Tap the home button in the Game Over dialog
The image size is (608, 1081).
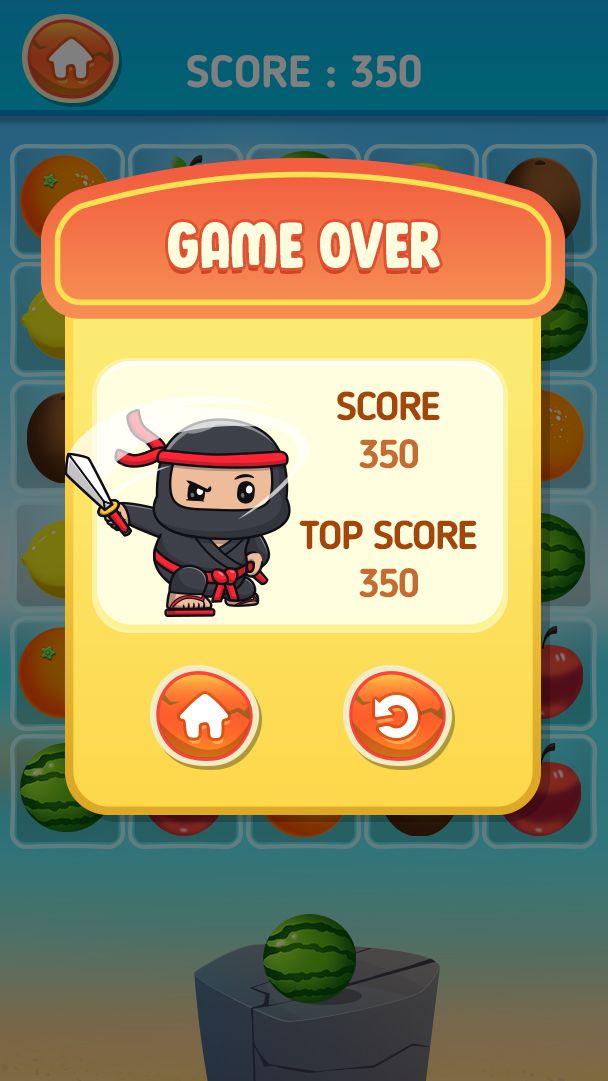(x=205, y=718)
